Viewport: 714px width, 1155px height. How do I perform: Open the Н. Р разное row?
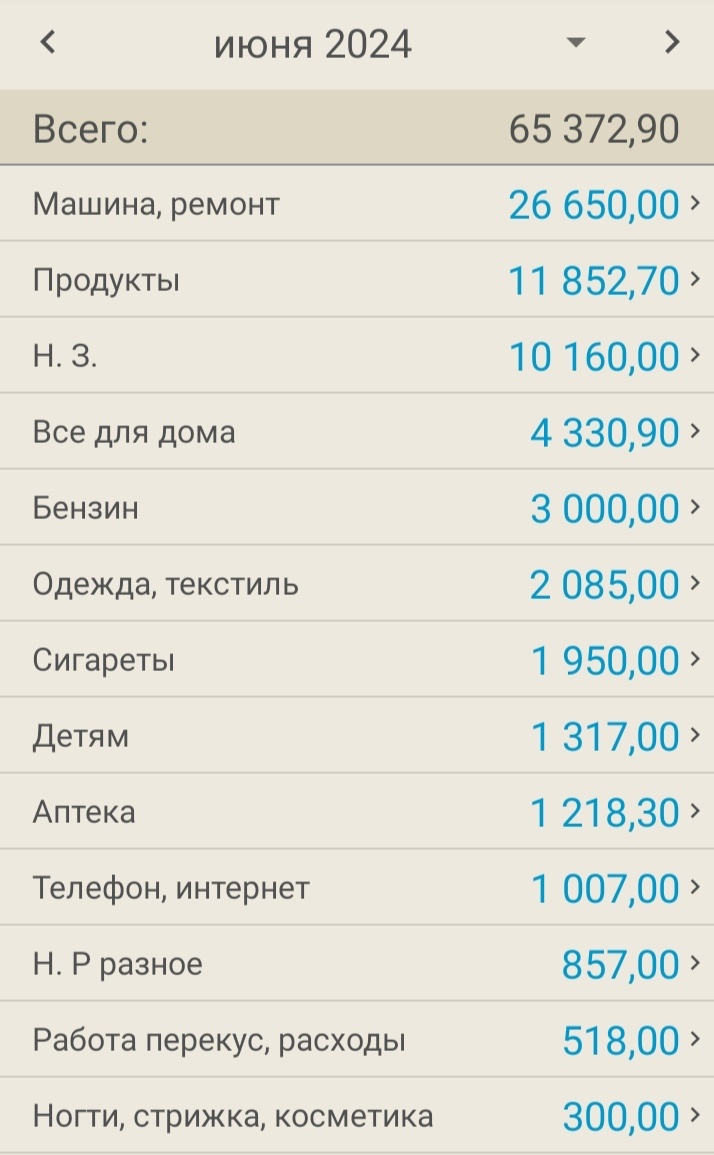pos(357,962)
